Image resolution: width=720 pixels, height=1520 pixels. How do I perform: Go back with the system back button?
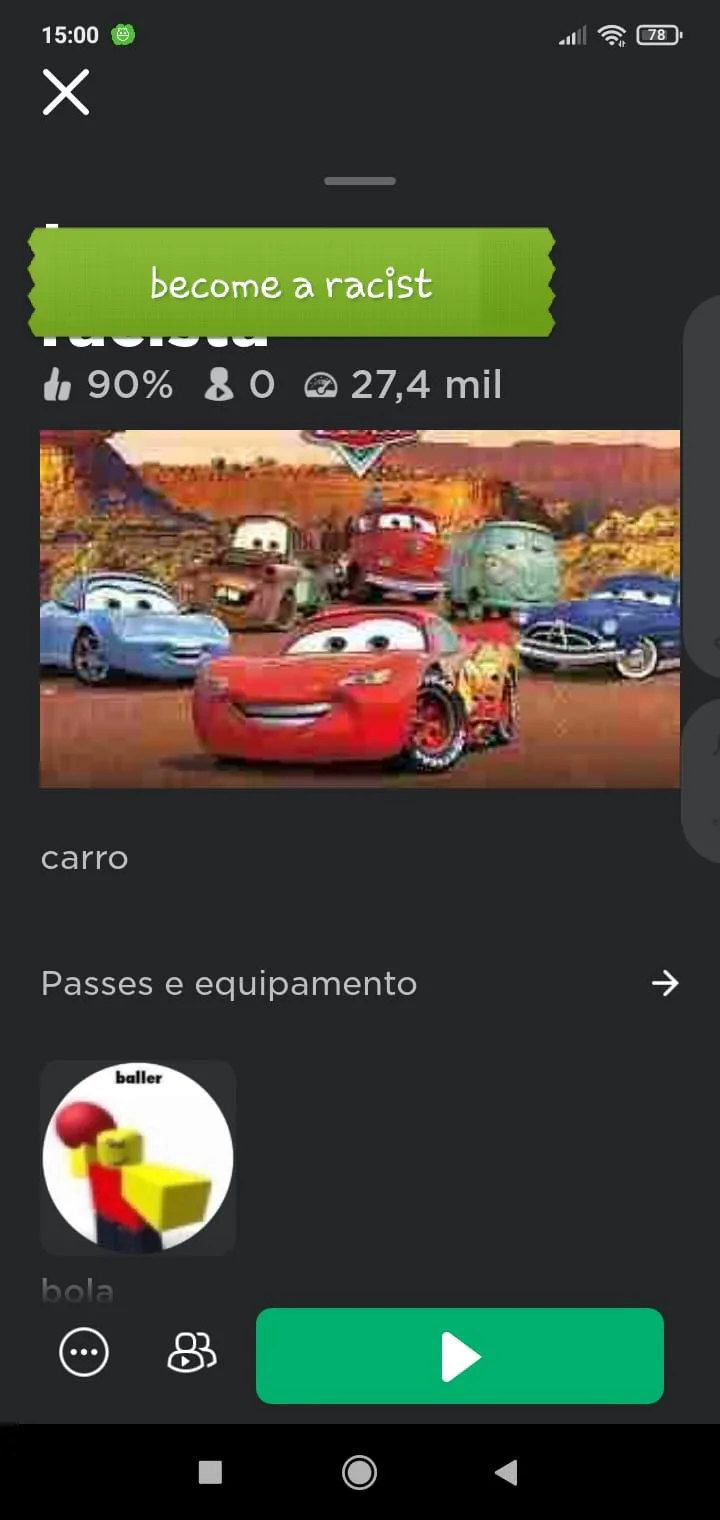point(506,1472)
